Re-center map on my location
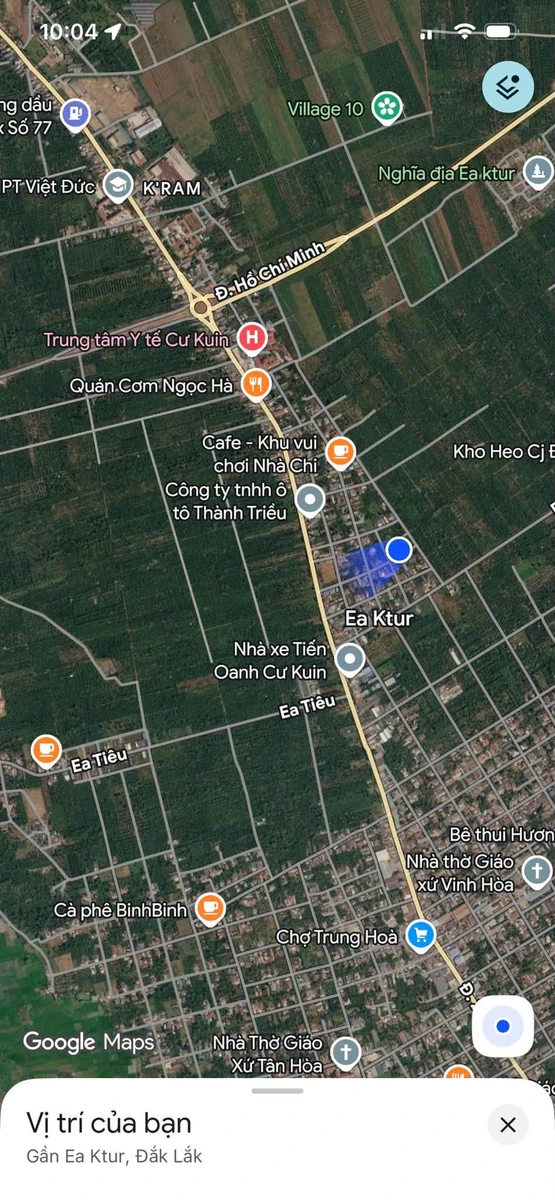 [503, 1026]
